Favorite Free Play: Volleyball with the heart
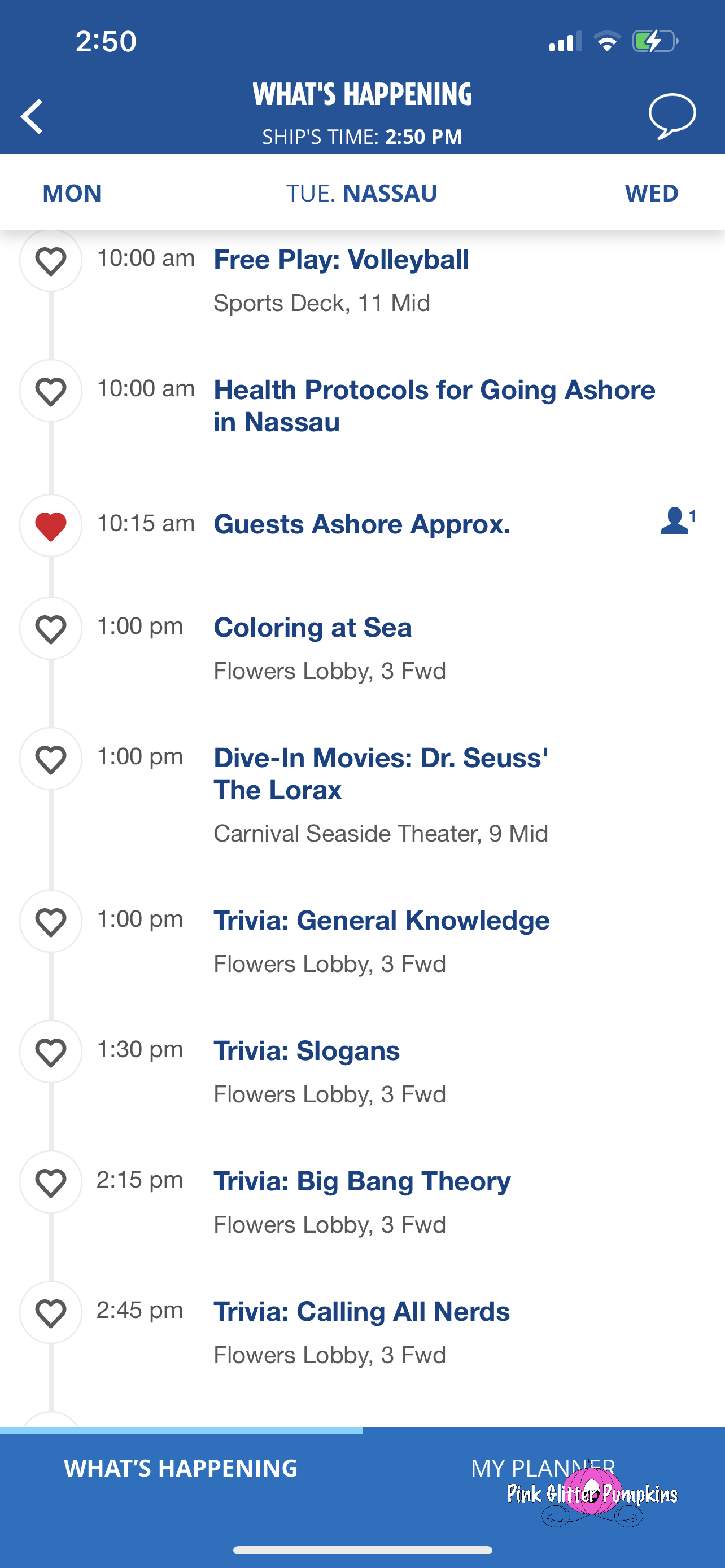Screen dimensions: 725x1568 pyautogui.click(x=50, y=261)
